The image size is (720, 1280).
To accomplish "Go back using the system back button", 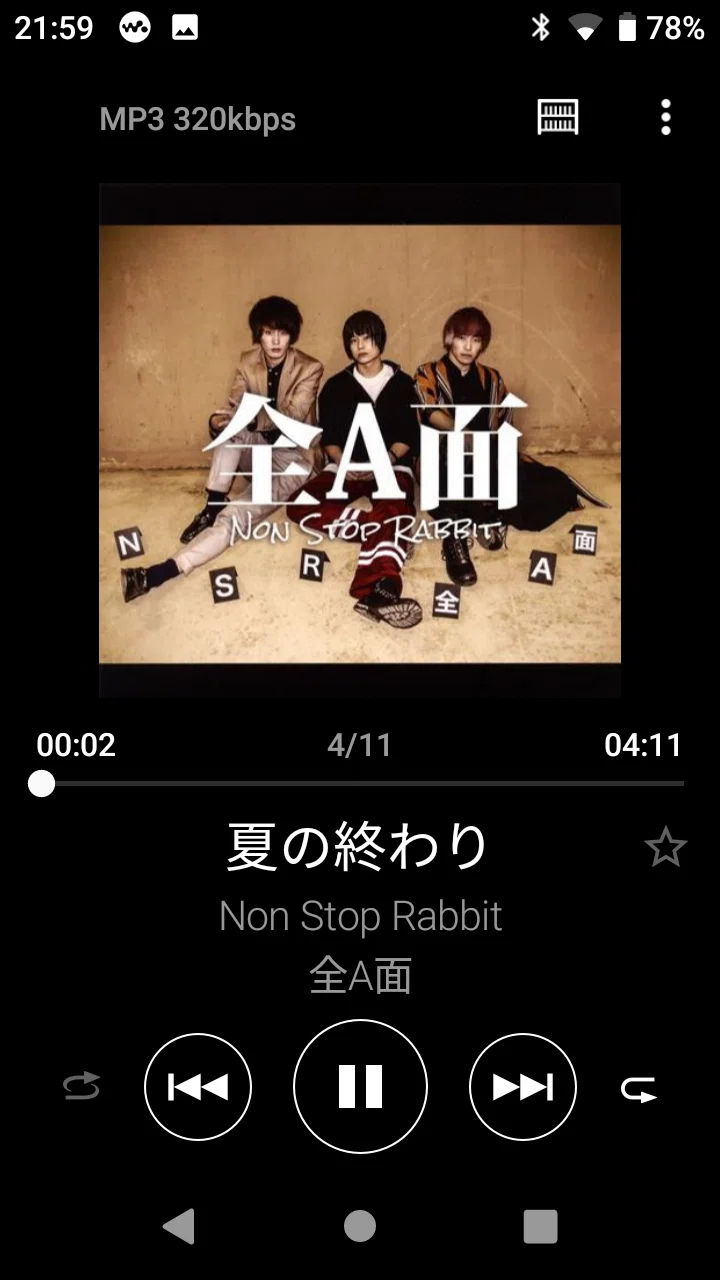I will 179,1226.
